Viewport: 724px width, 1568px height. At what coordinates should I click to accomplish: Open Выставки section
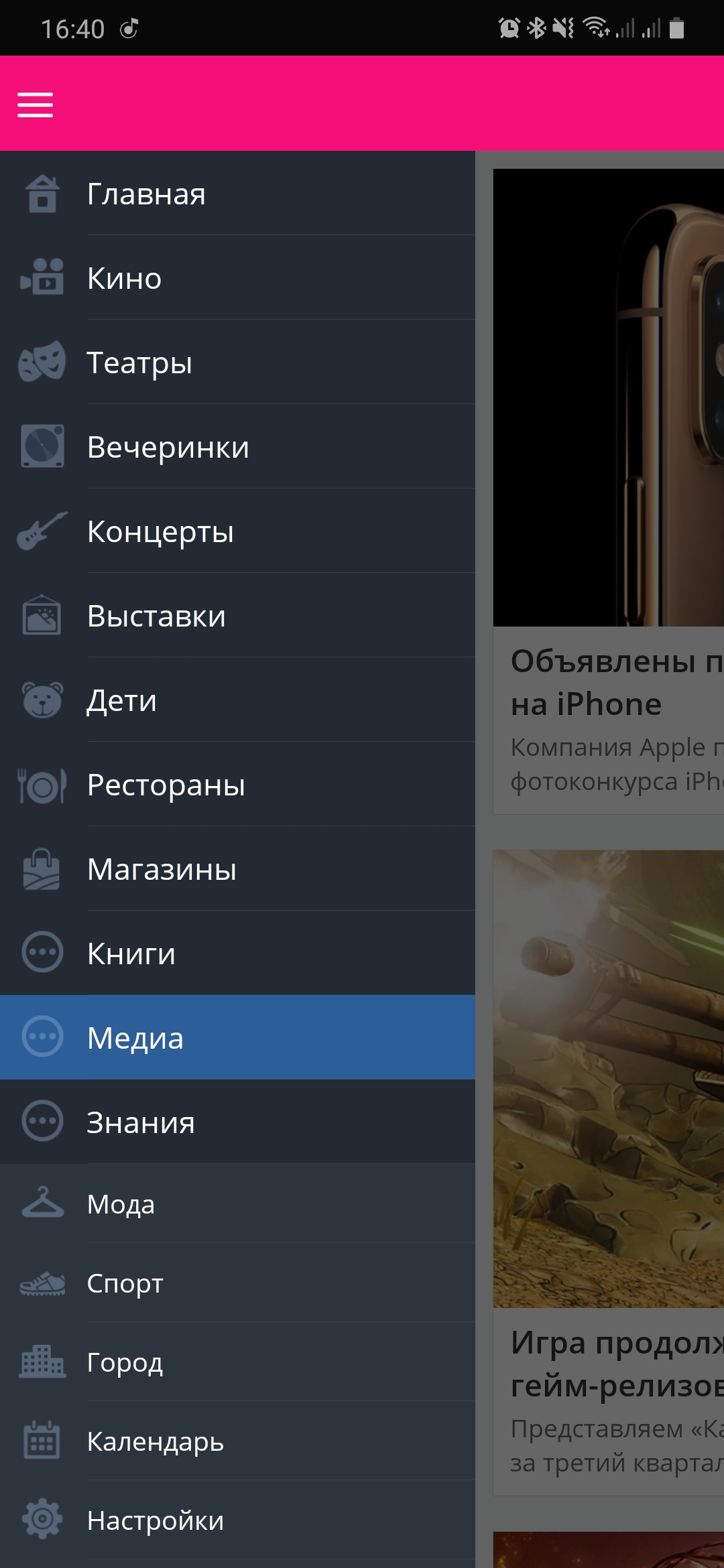[x=237, y=616]
